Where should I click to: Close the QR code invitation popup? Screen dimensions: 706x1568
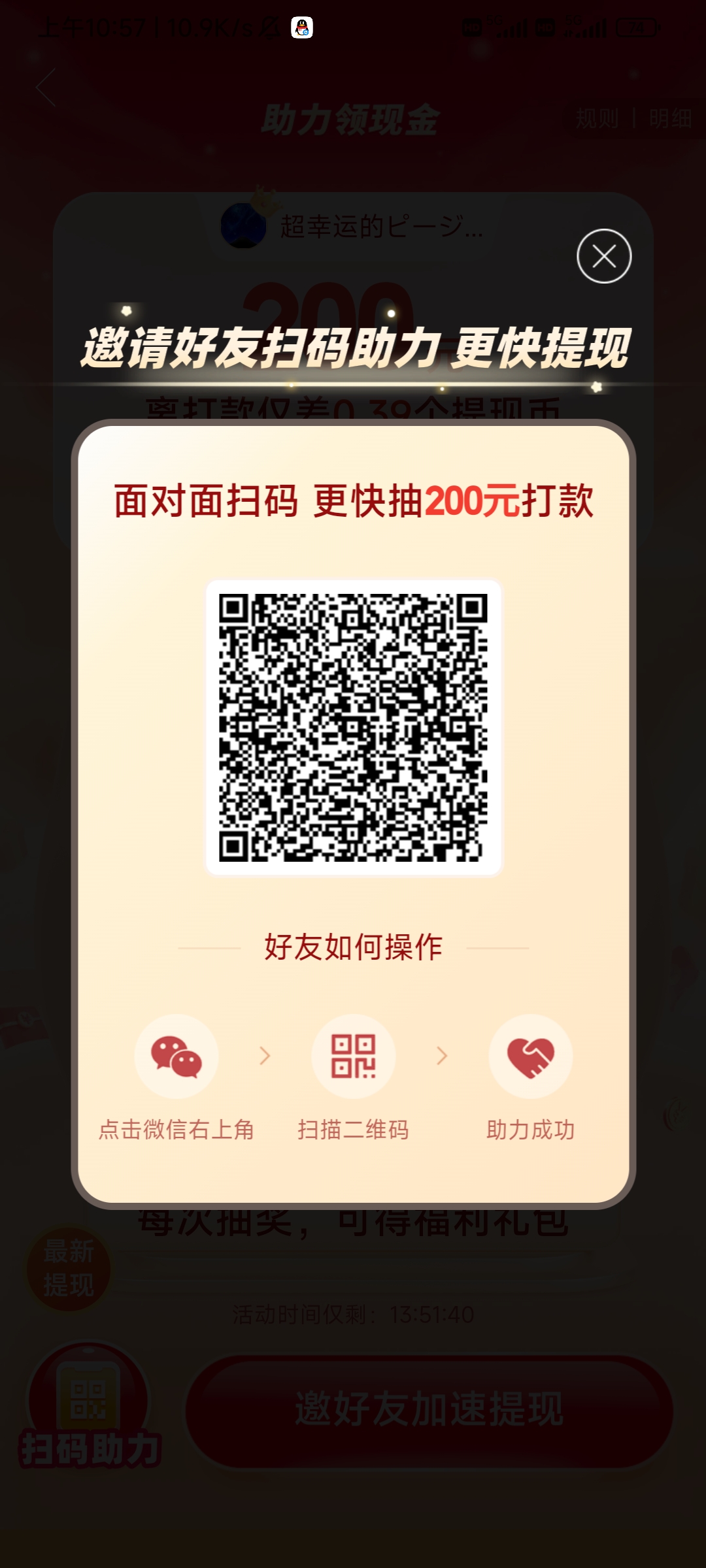tap(603, 256)
